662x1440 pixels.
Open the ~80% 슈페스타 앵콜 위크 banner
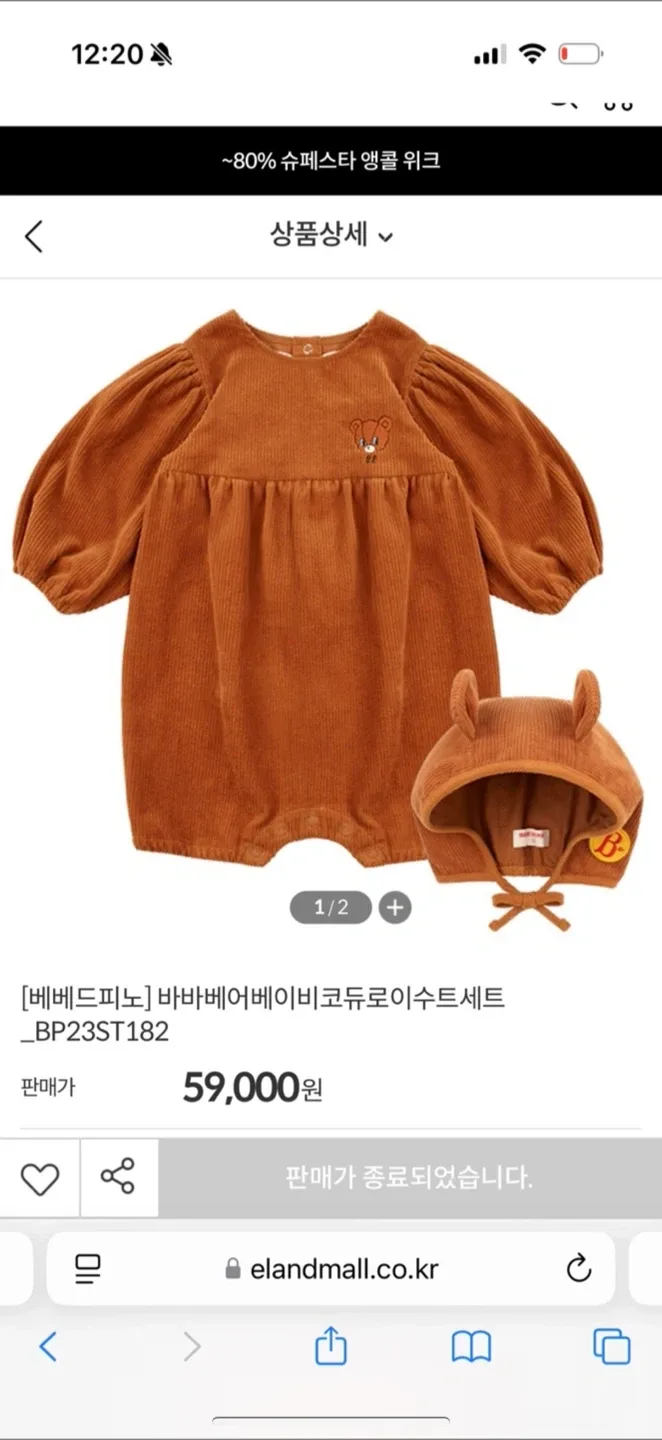click(331, 160)
